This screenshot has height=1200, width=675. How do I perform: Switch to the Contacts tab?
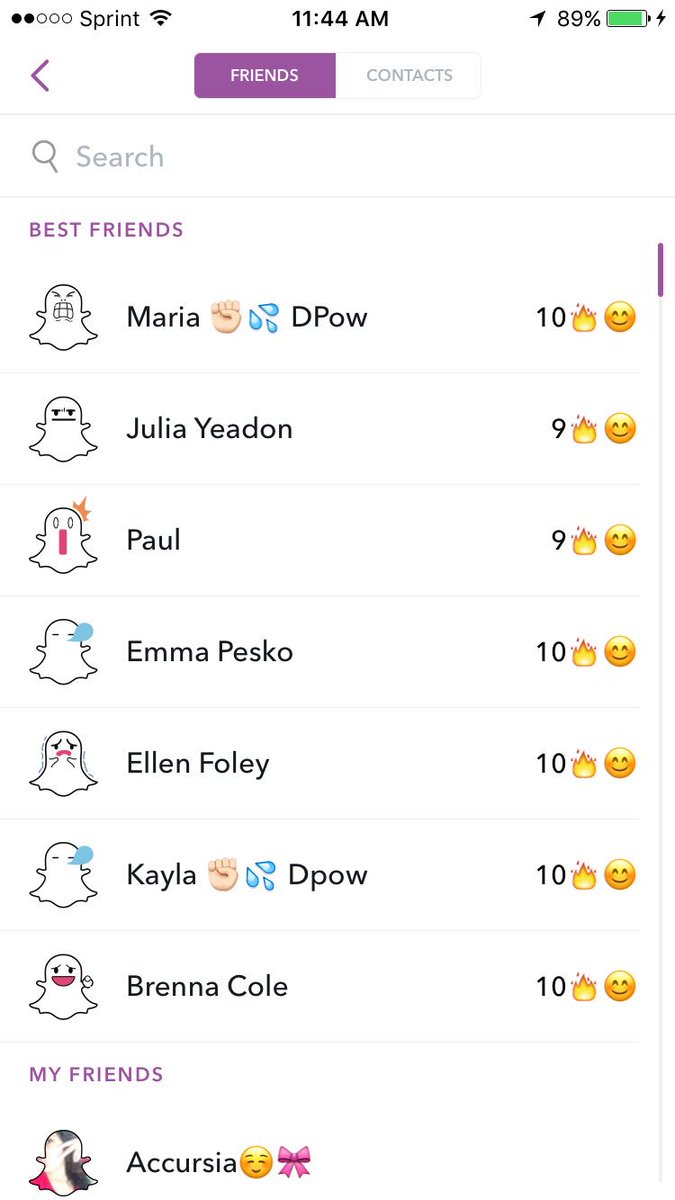click(408, 76)
